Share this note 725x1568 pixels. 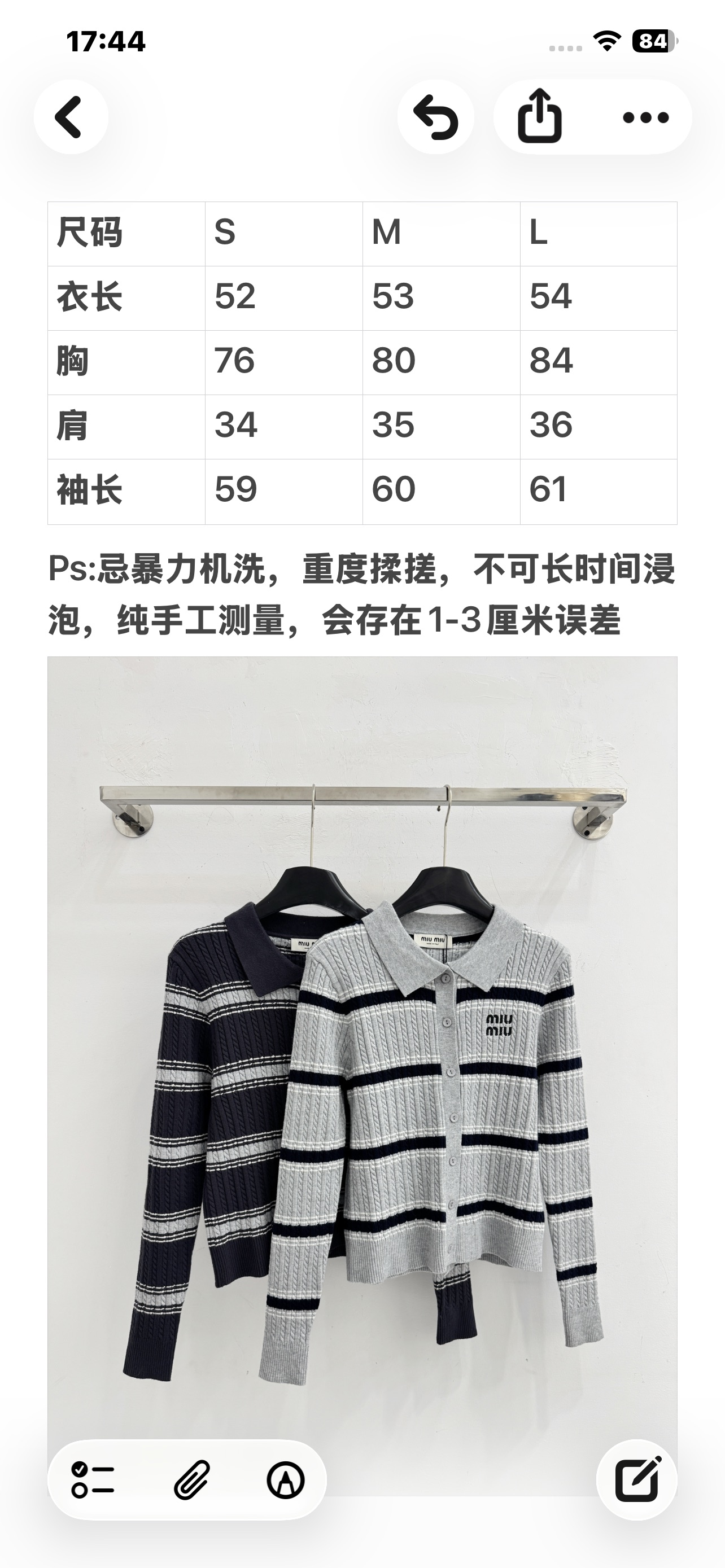tap(539, 117)
